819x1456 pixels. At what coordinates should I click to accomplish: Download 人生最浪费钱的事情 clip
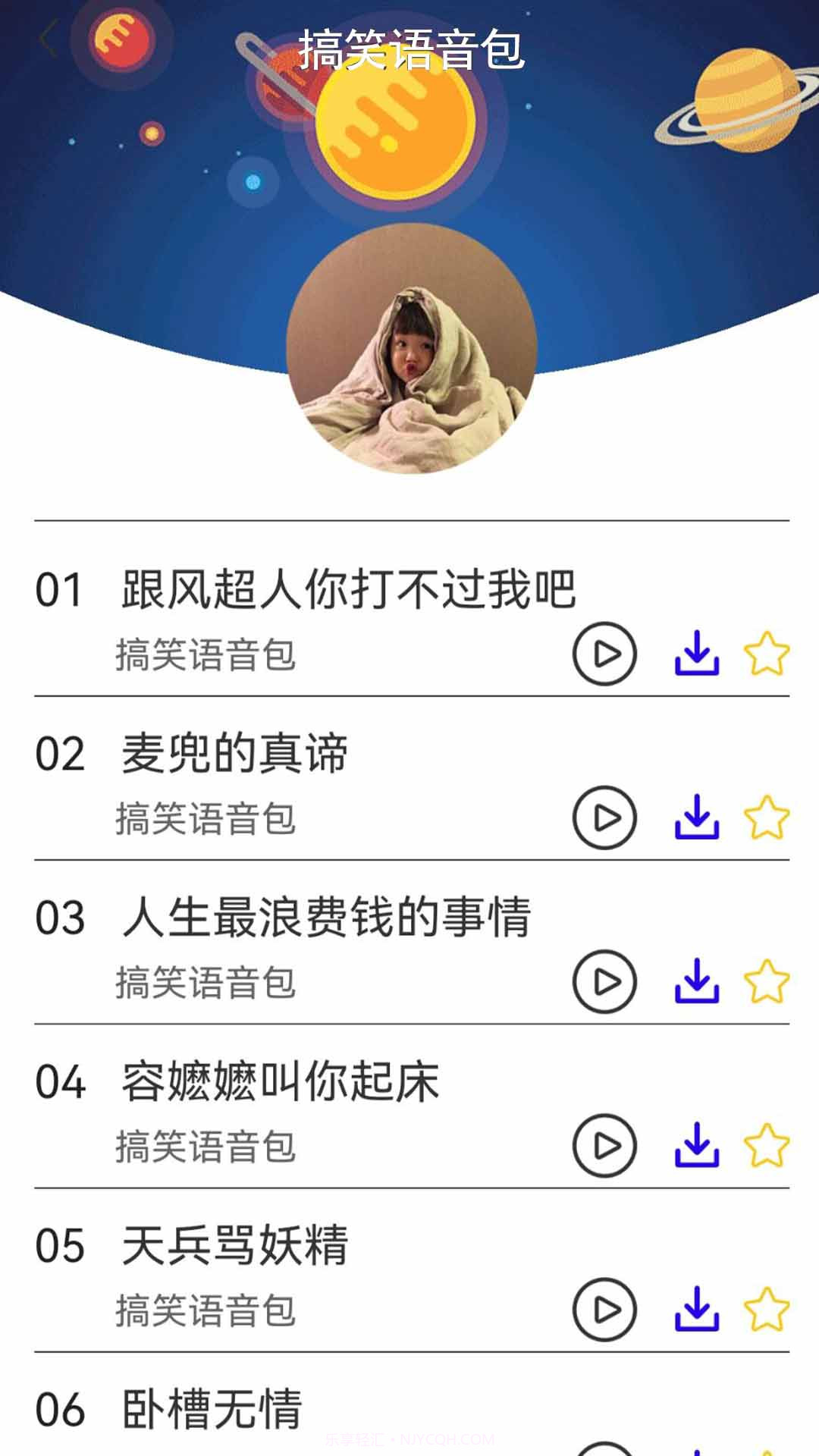[x=696, y=981]
